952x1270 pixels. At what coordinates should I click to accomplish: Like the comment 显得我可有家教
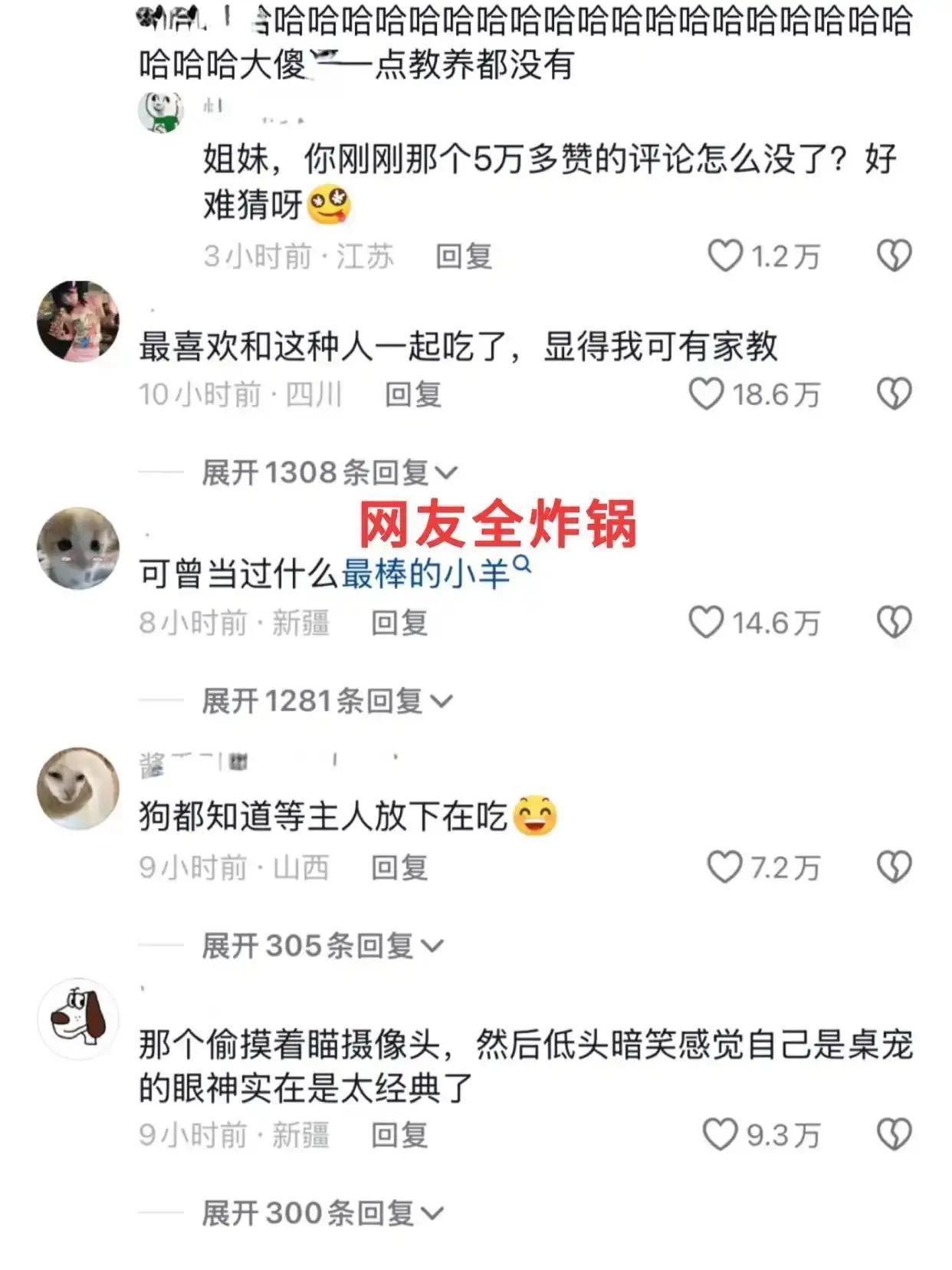(707, 394)
